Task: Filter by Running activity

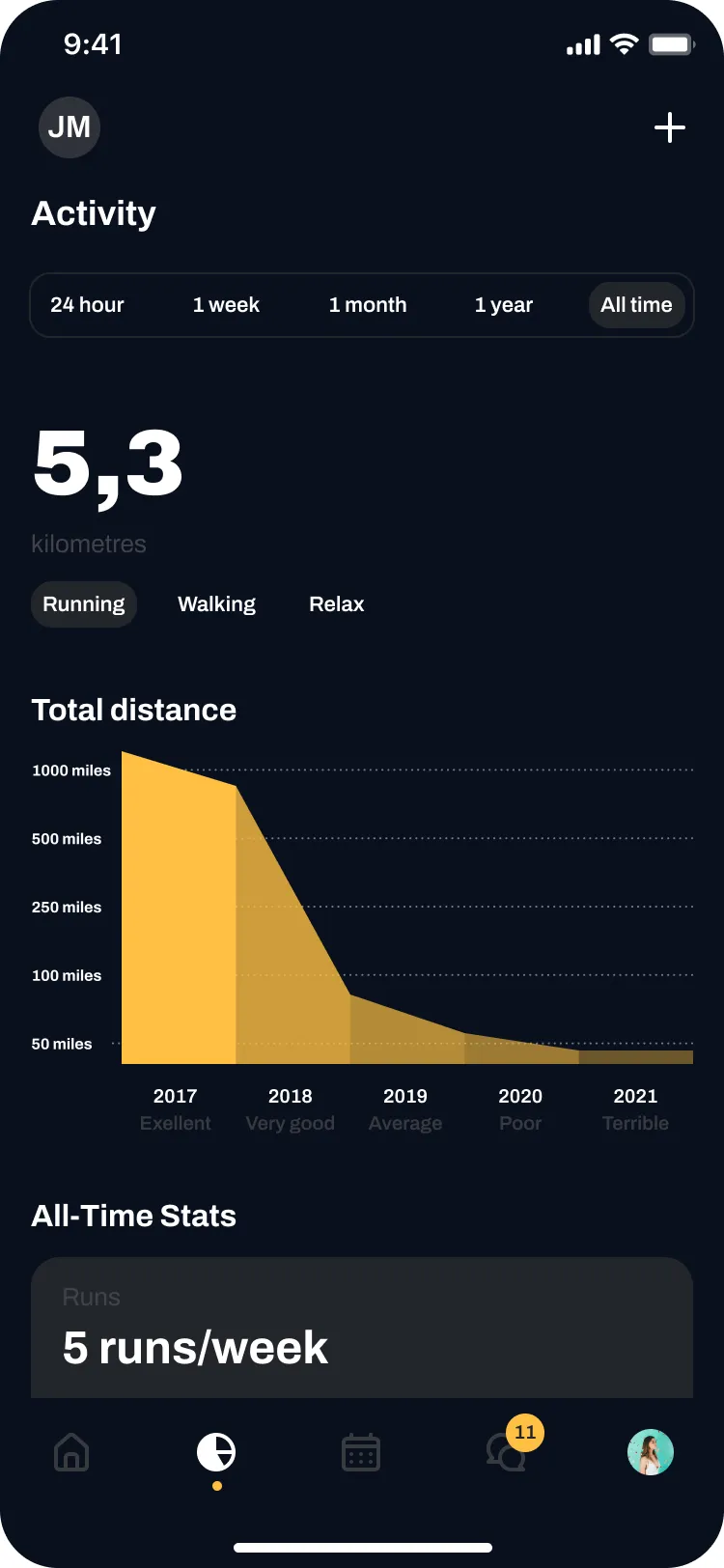Action: tap(84, 604)
